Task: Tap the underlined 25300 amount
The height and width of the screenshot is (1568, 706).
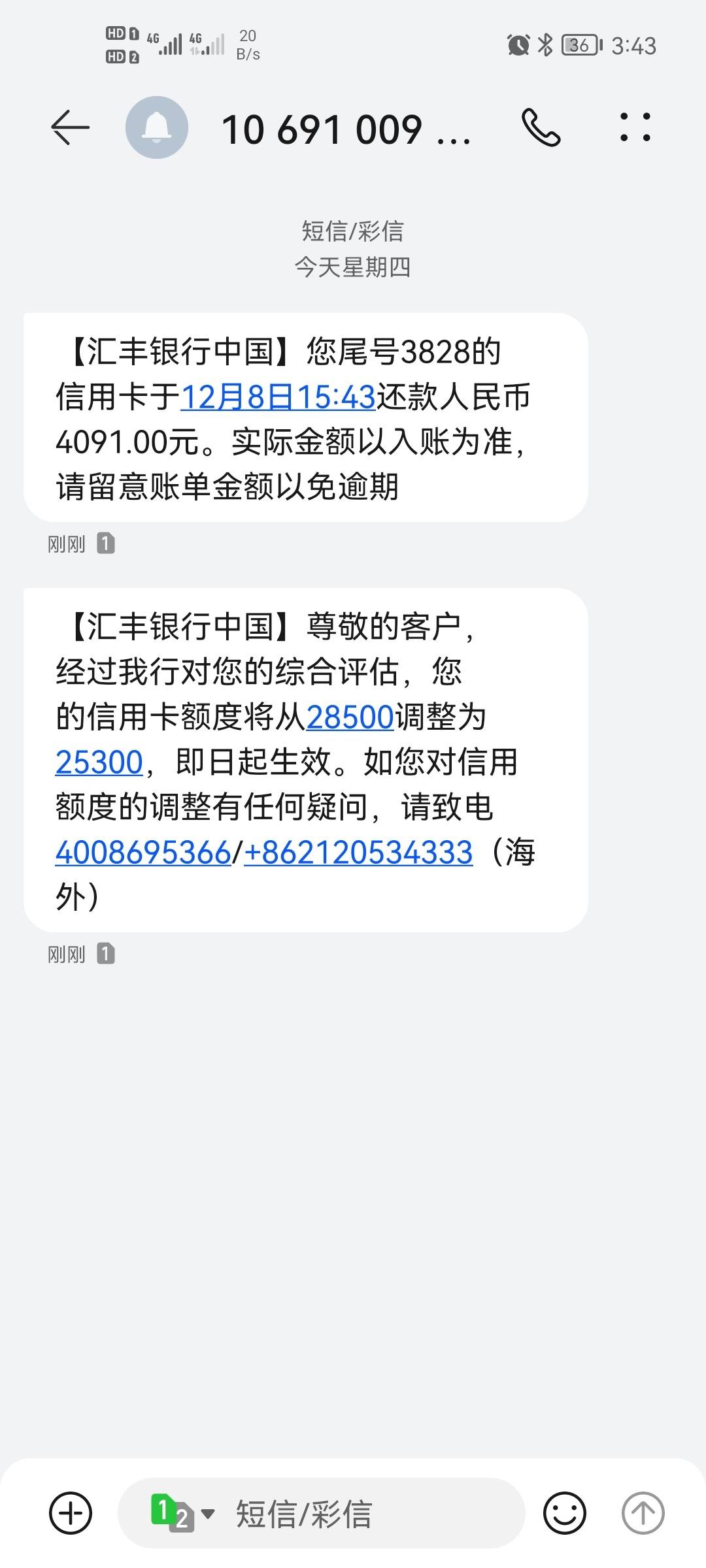Action: point(99,762)
